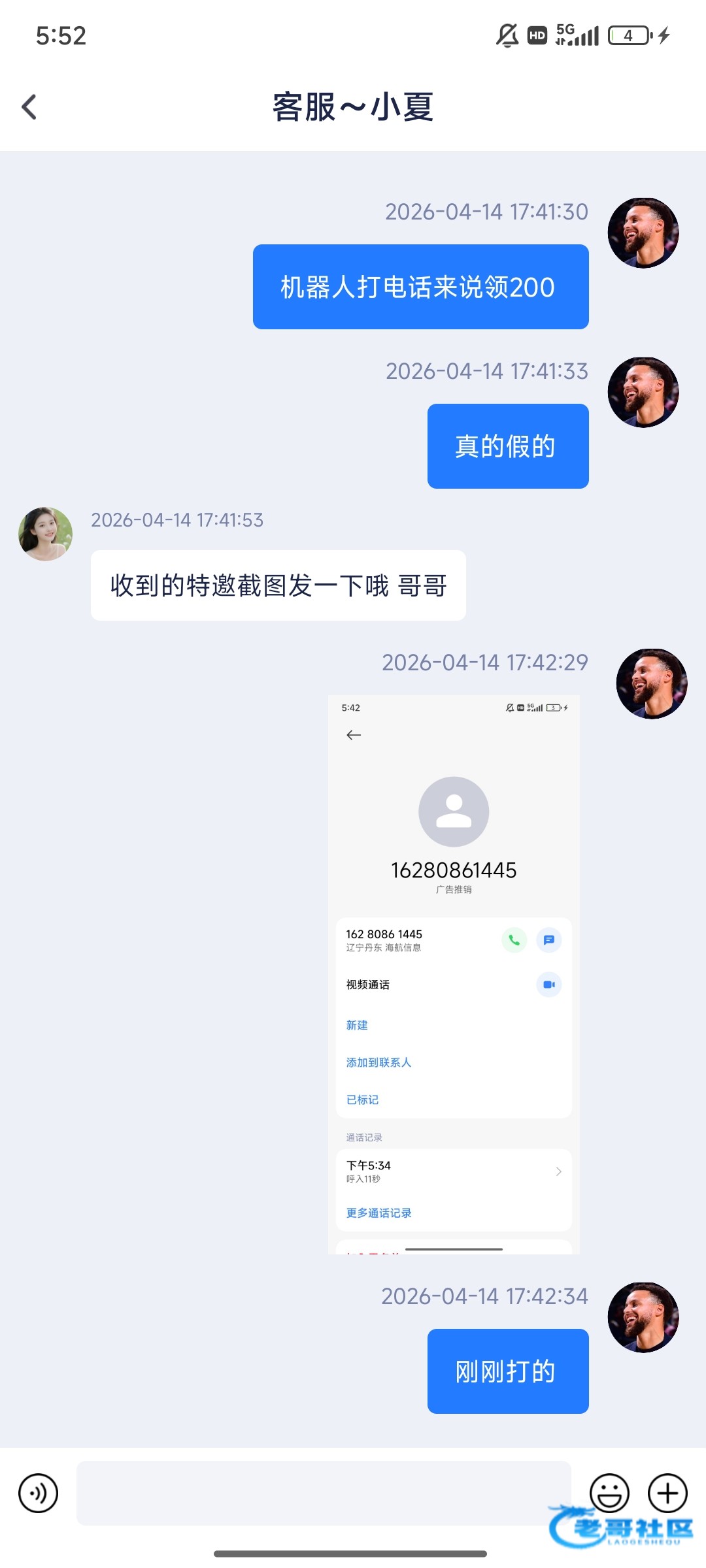Screen dimensions: 706x1568
Task: Open the shared call-record screenshot image
Action: (x=454, y=974)
